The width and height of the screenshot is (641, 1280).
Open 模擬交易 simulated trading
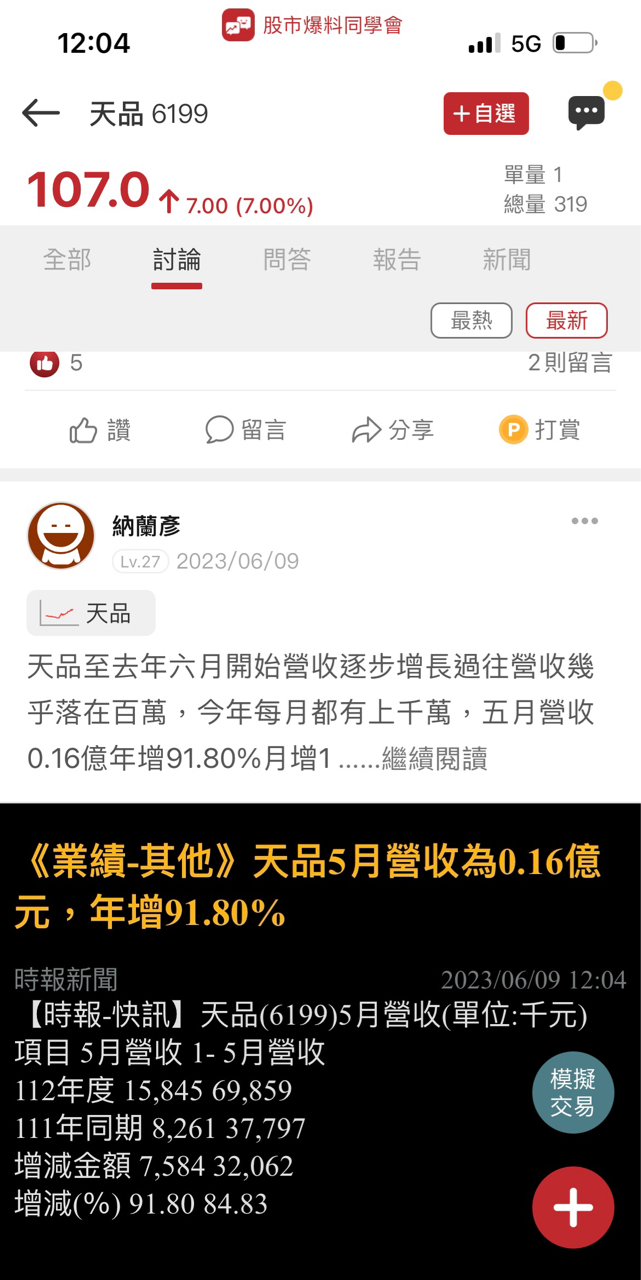coord(572,1092)
